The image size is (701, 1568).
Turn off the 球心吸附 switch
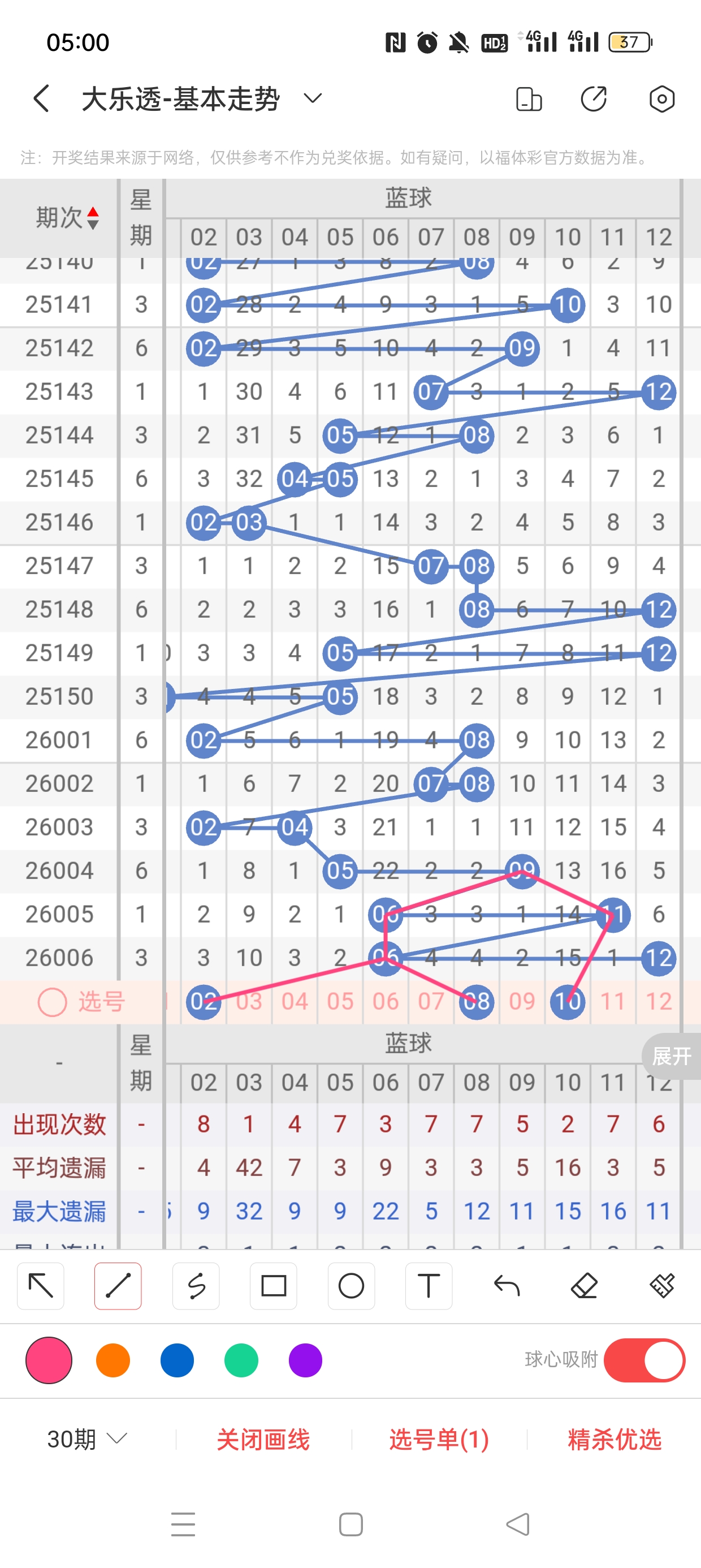(x=644, y=1360)
